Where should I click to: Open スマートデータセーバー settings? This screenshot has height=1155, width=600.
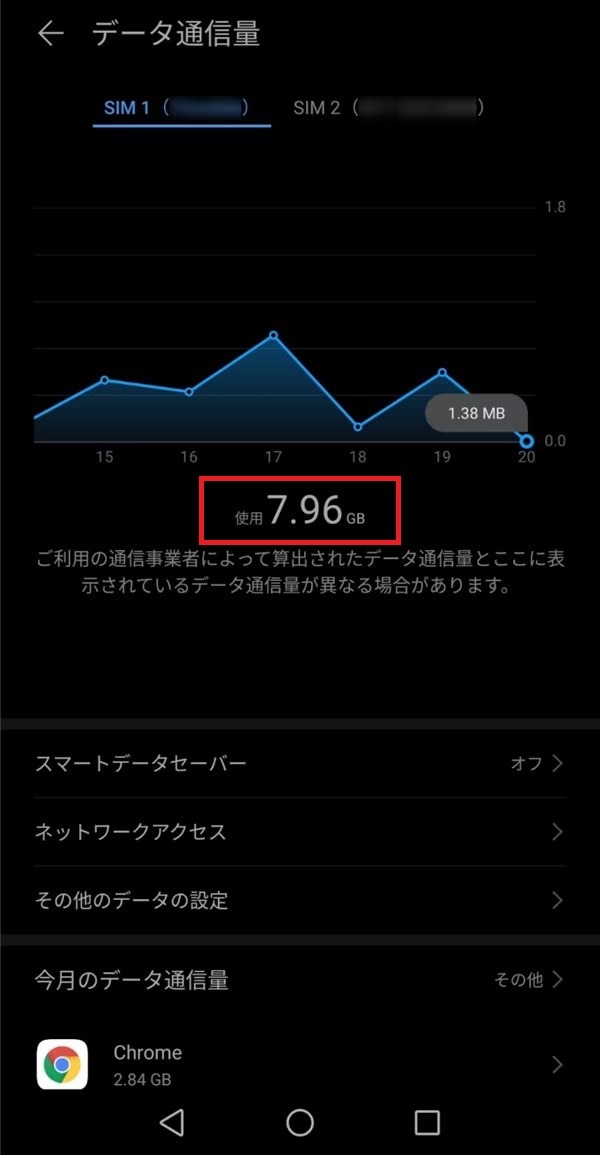(300, 764)
